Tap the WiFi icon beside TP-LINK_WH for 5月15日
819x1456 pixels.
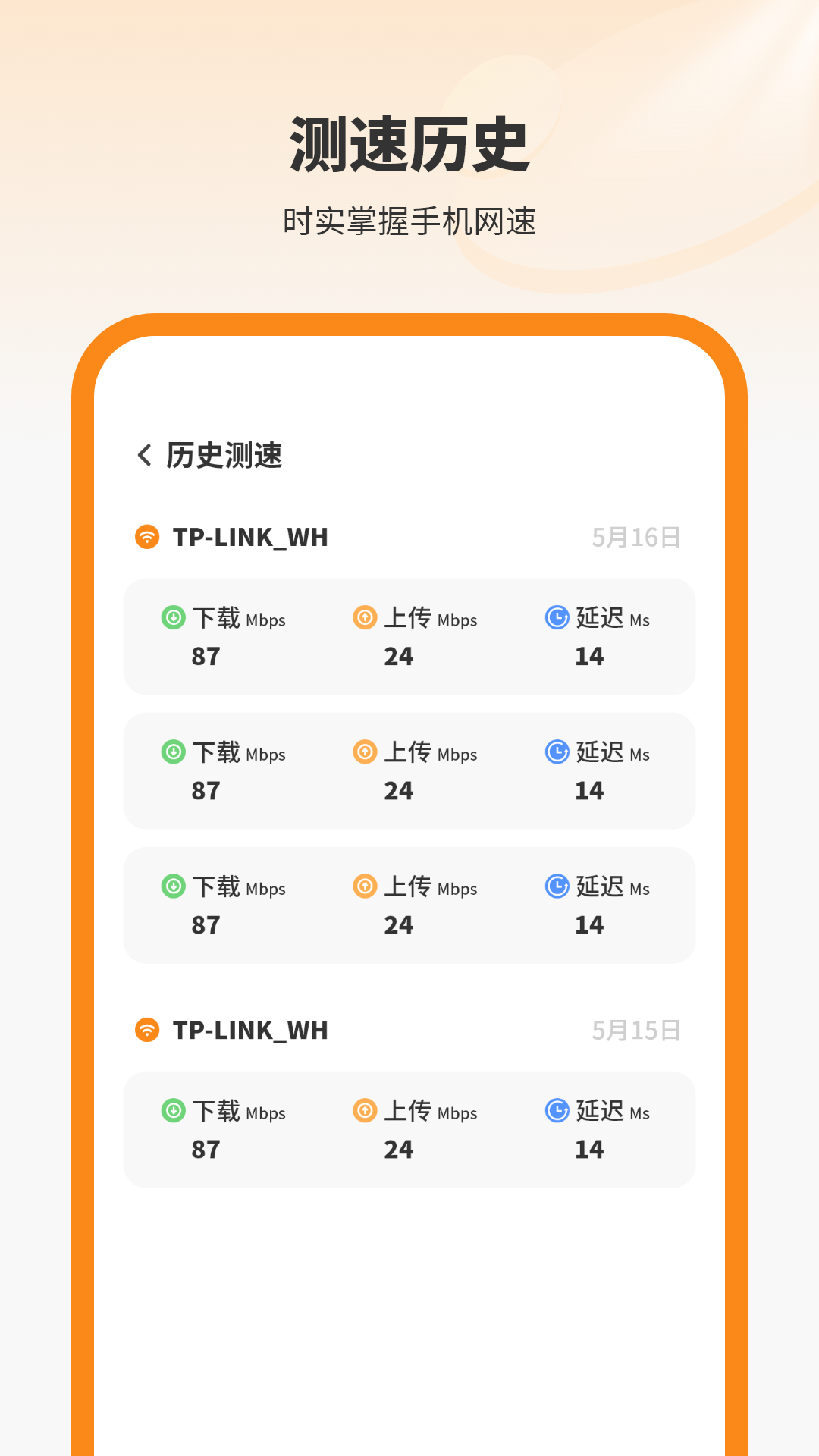pyautogui.click(x=146, y=1030)
